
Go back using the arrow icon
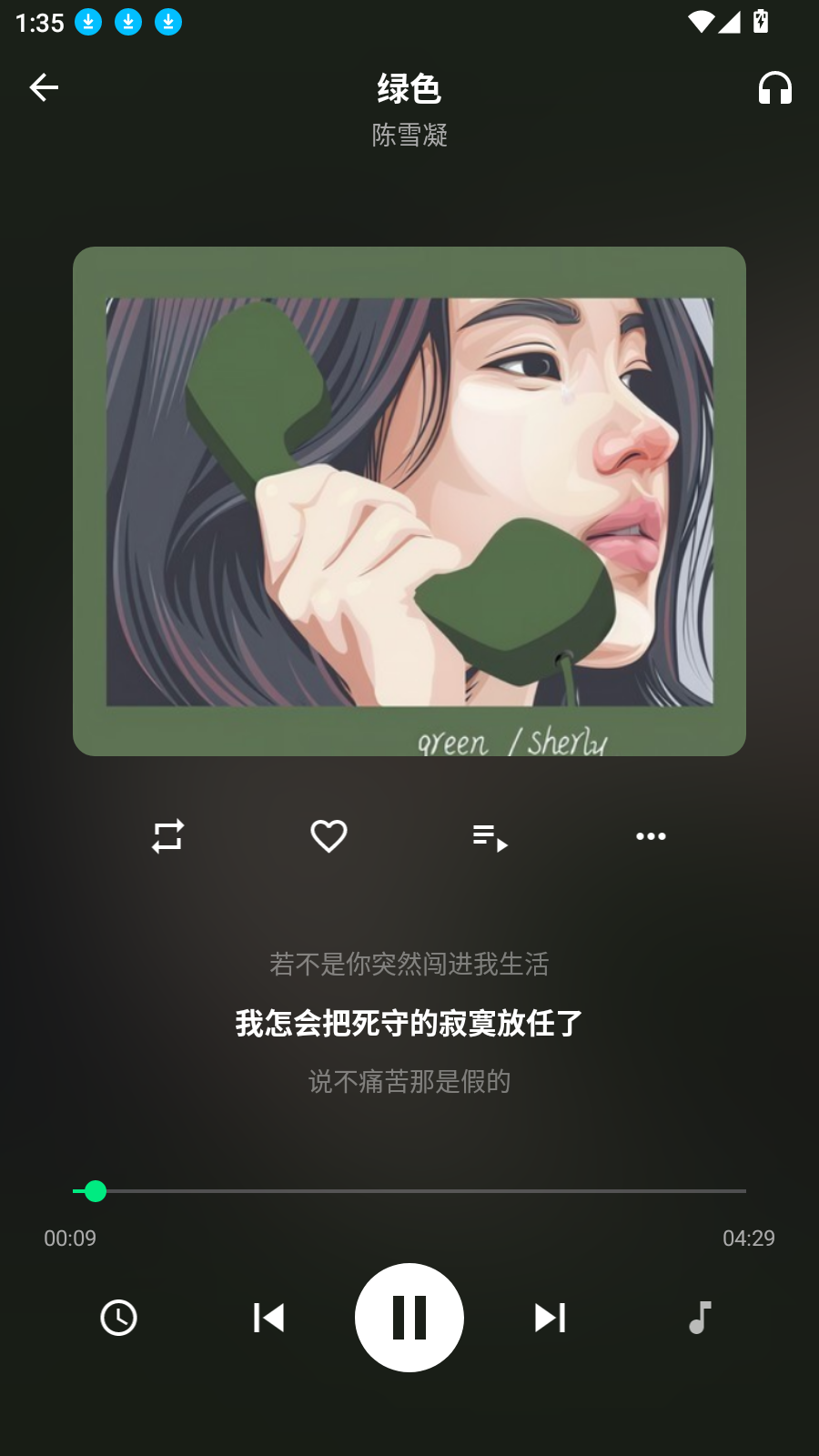coord(43,87)
